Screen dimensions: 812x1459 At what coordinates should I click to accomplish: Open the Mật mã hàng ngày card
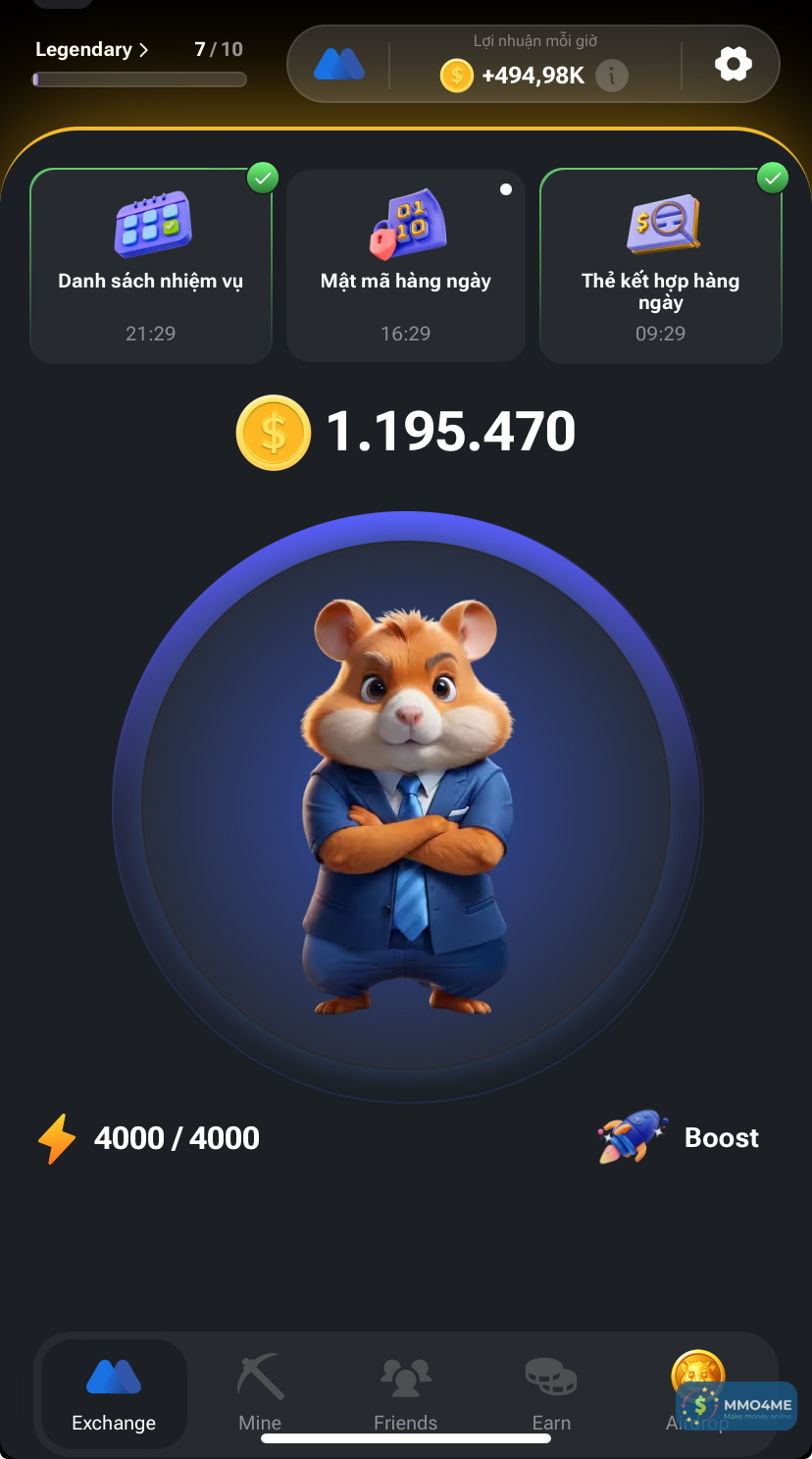click(x=406, y=265)
